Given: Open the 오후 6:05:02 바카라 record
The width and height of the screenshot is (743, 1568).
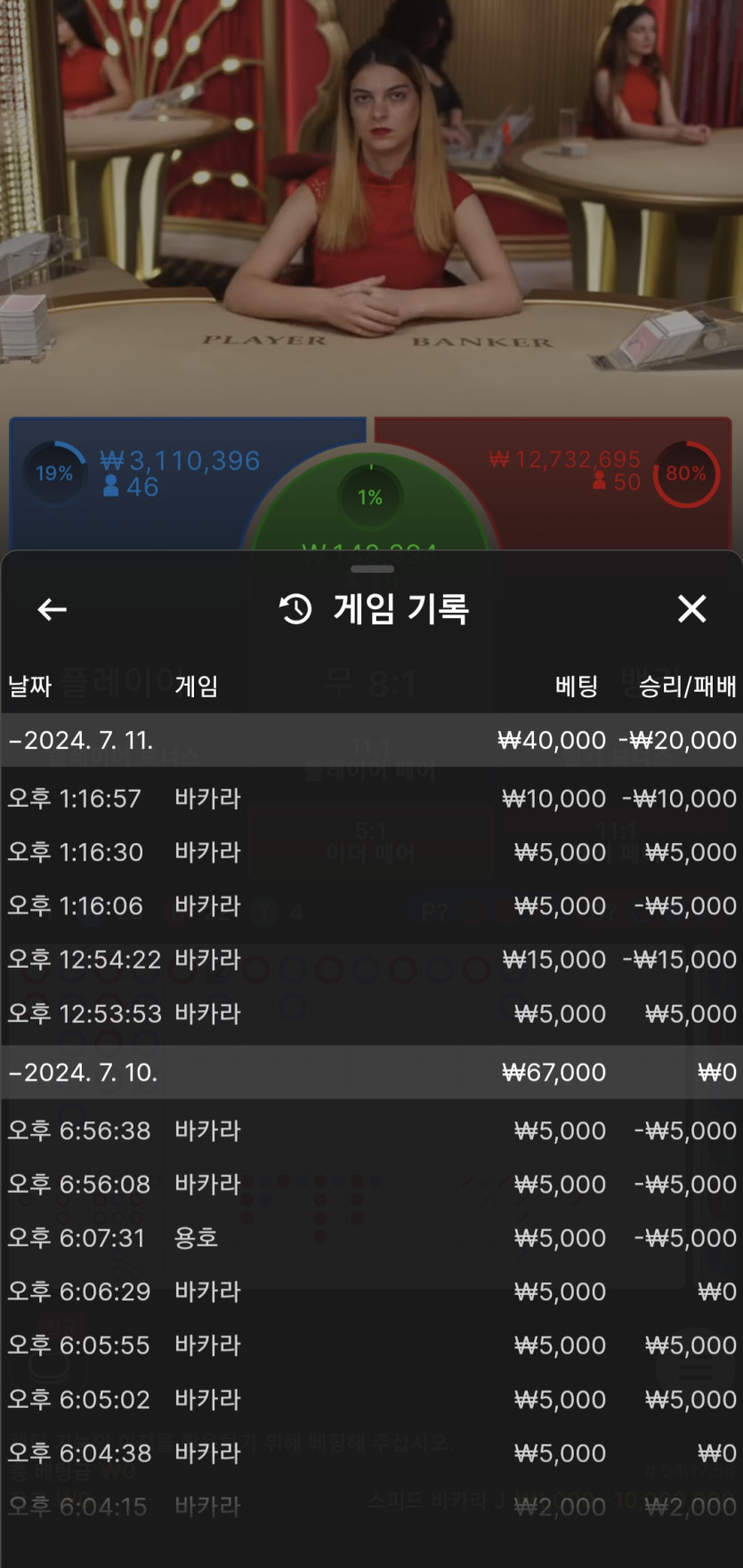Looking at the screenshot, I should [x=371, y=1399].
